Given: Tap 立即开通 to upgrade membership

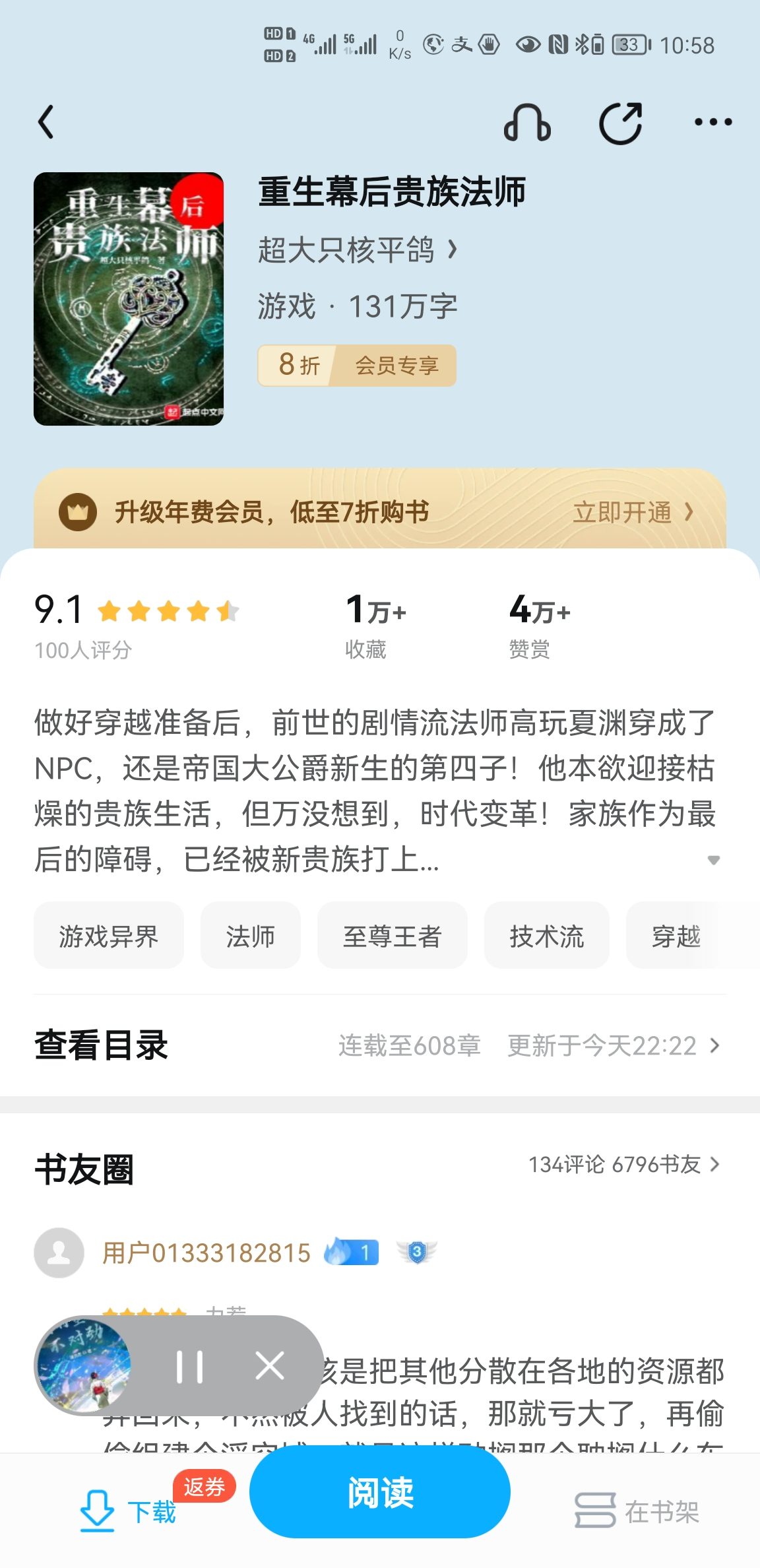Looking at the screenshot, I should tap(632, 512).
